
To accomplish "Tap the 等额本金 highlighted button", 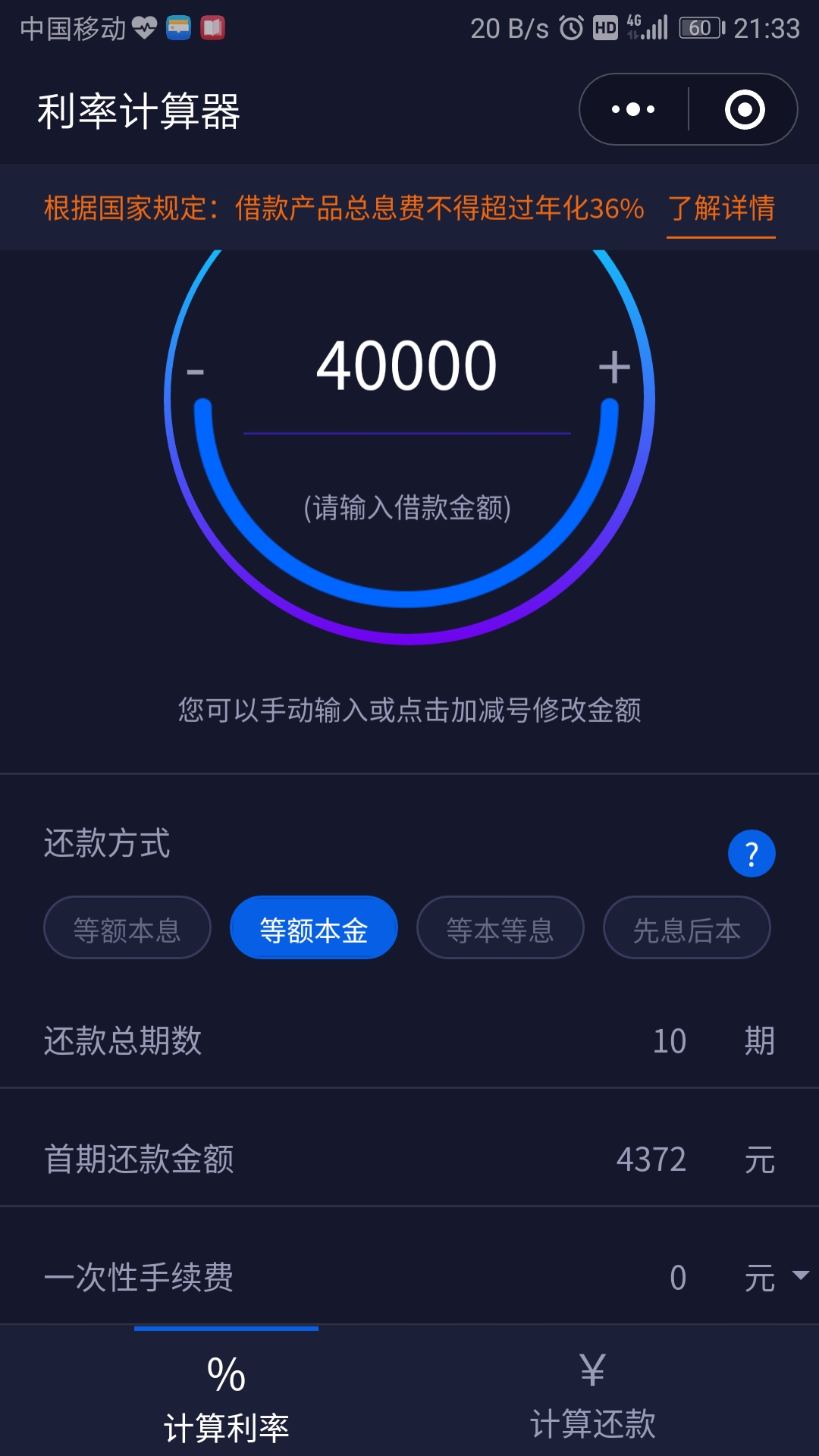I will (314, 927).
